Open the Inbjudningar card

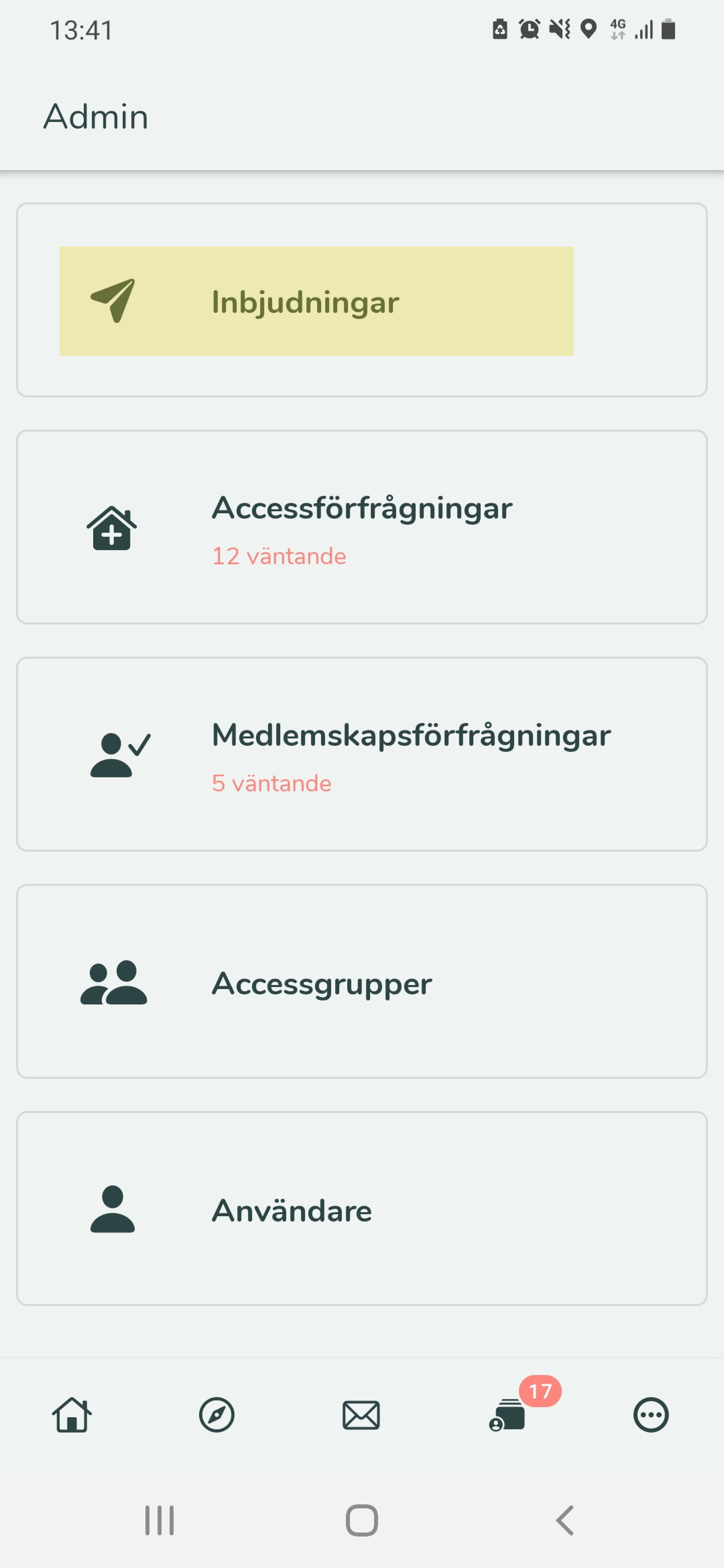pyautogui.click(x=362, y=300)
